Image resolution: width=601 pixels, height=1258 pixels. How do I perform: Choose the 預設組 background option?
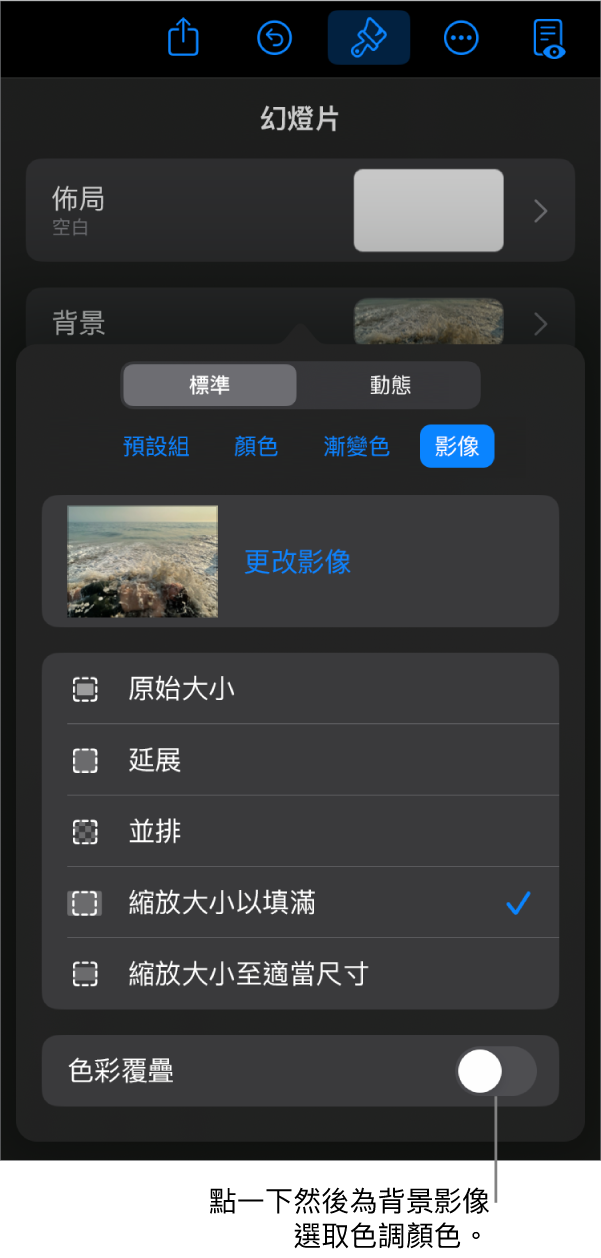point(156,447)
